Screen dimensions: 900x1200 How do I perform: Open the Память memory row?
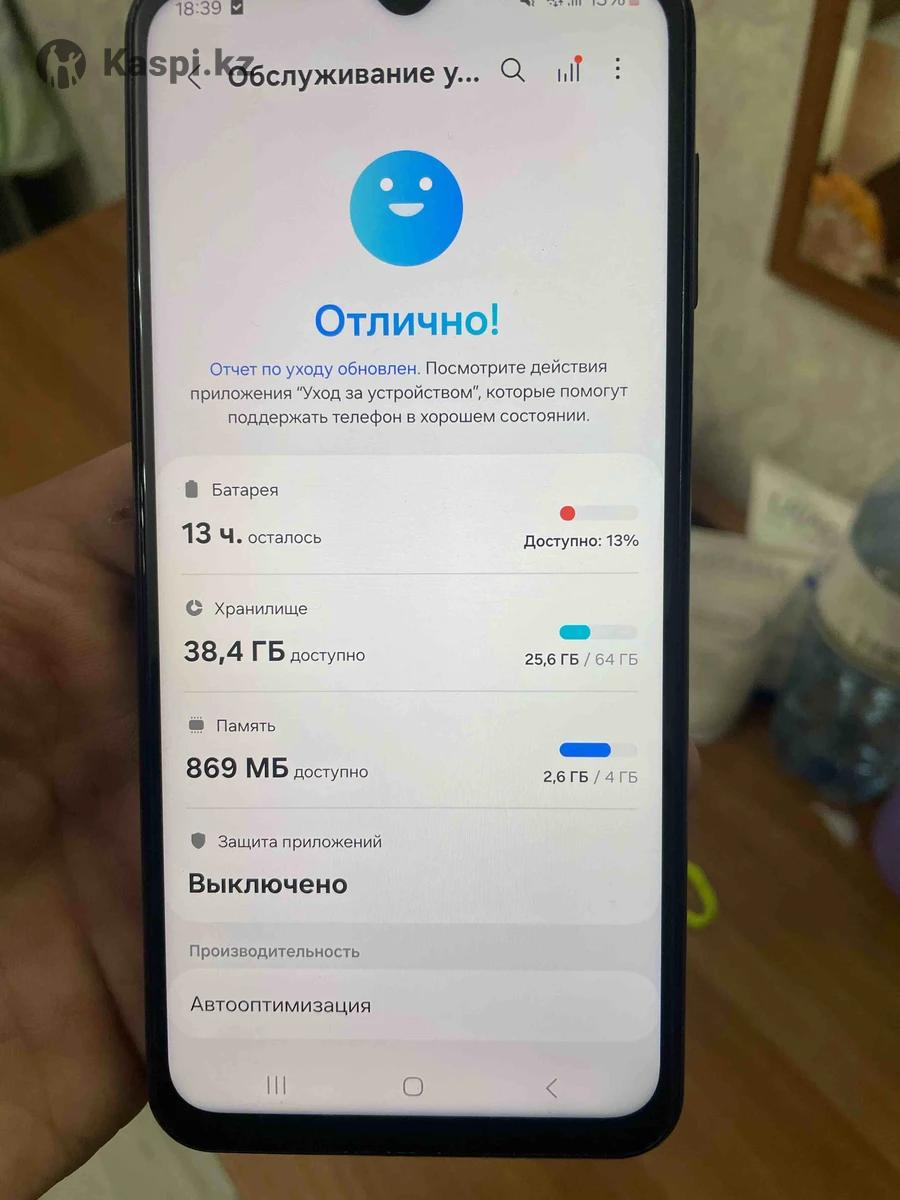pos(410,750)
